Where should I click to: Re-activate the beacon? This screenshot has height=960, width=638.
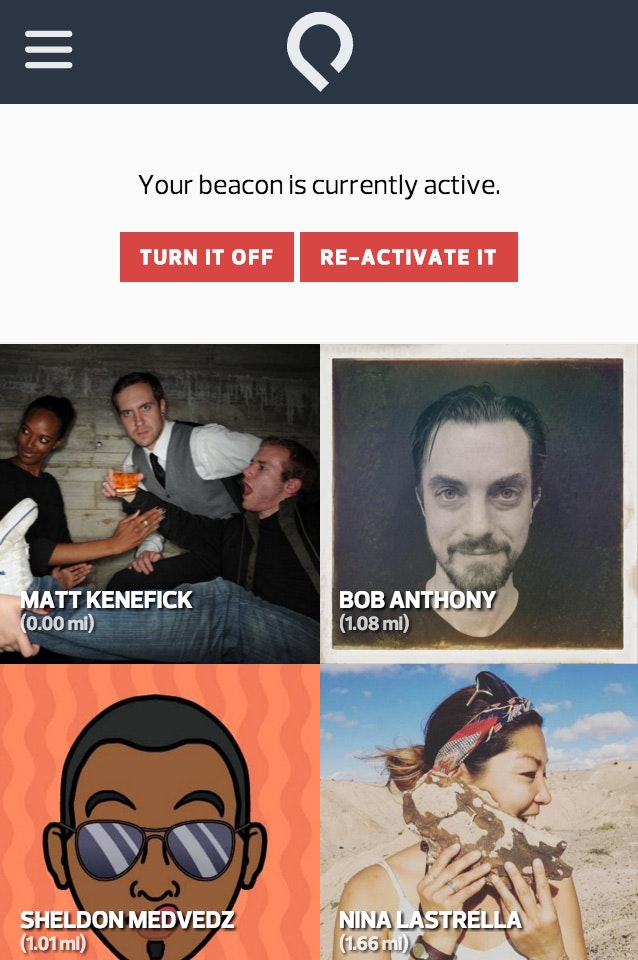[x=408, y=257]
